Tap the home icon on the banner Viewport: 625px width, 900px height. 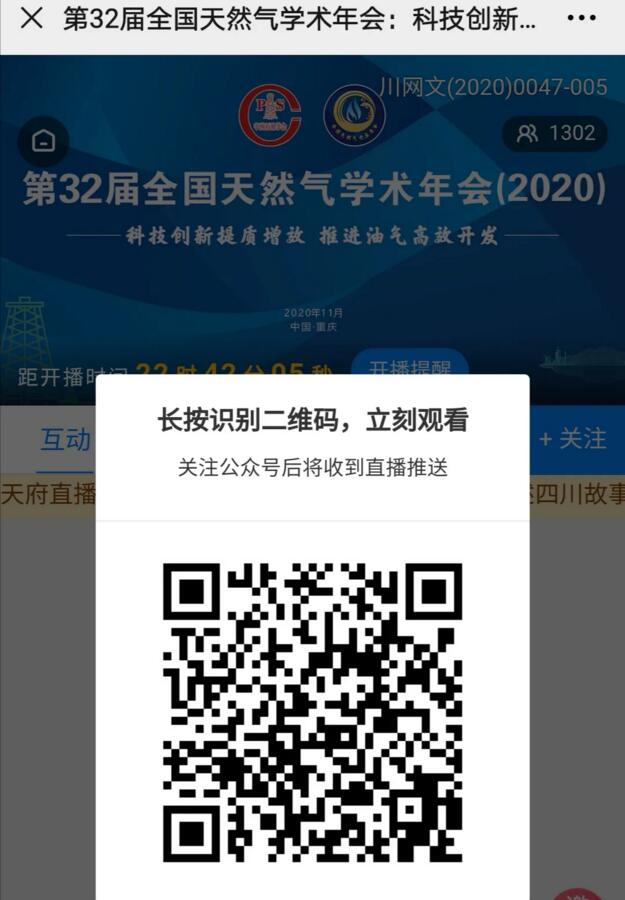click(x=44, y=141)
